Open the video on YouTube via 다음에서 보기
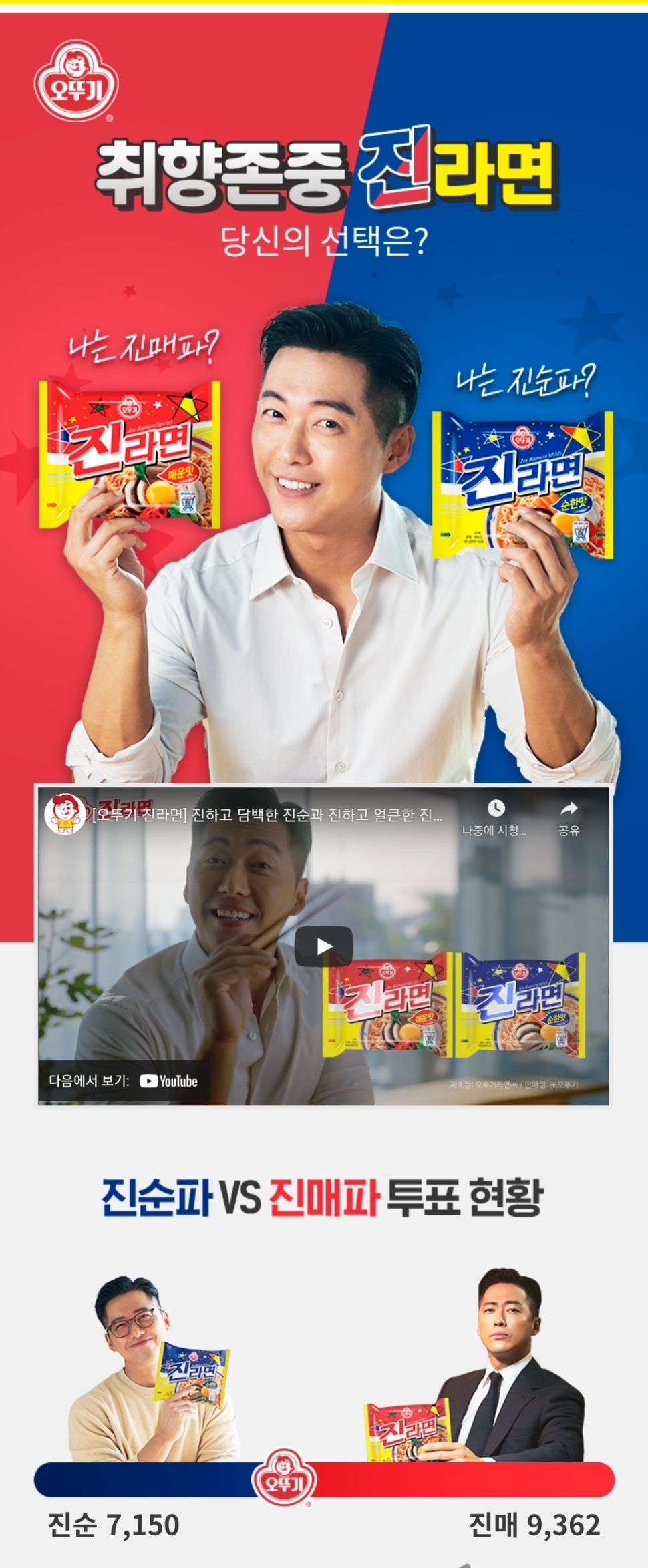Viewport: 648px width, 1568px height. click(124, 1081)
